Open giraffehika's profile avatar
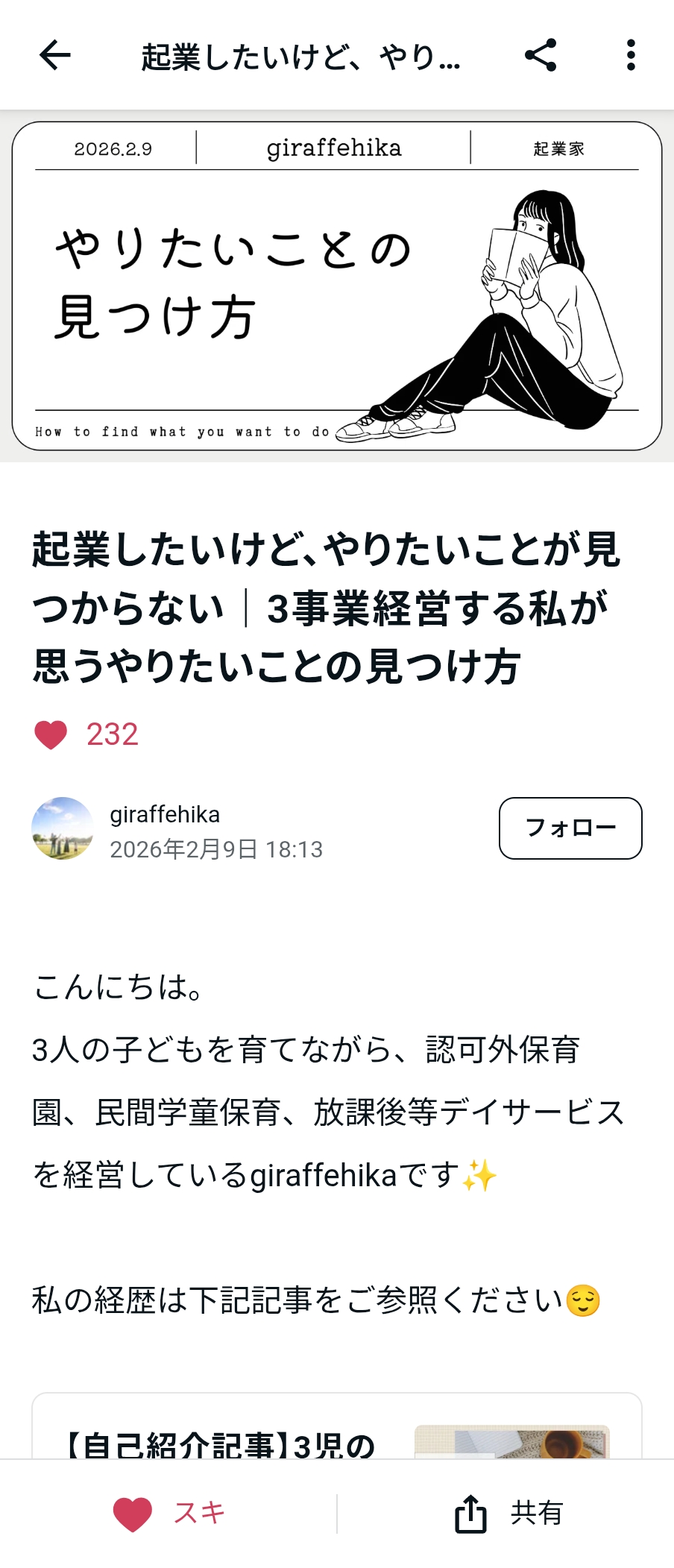The image size is (674, 1568). [x=63, y=828]
